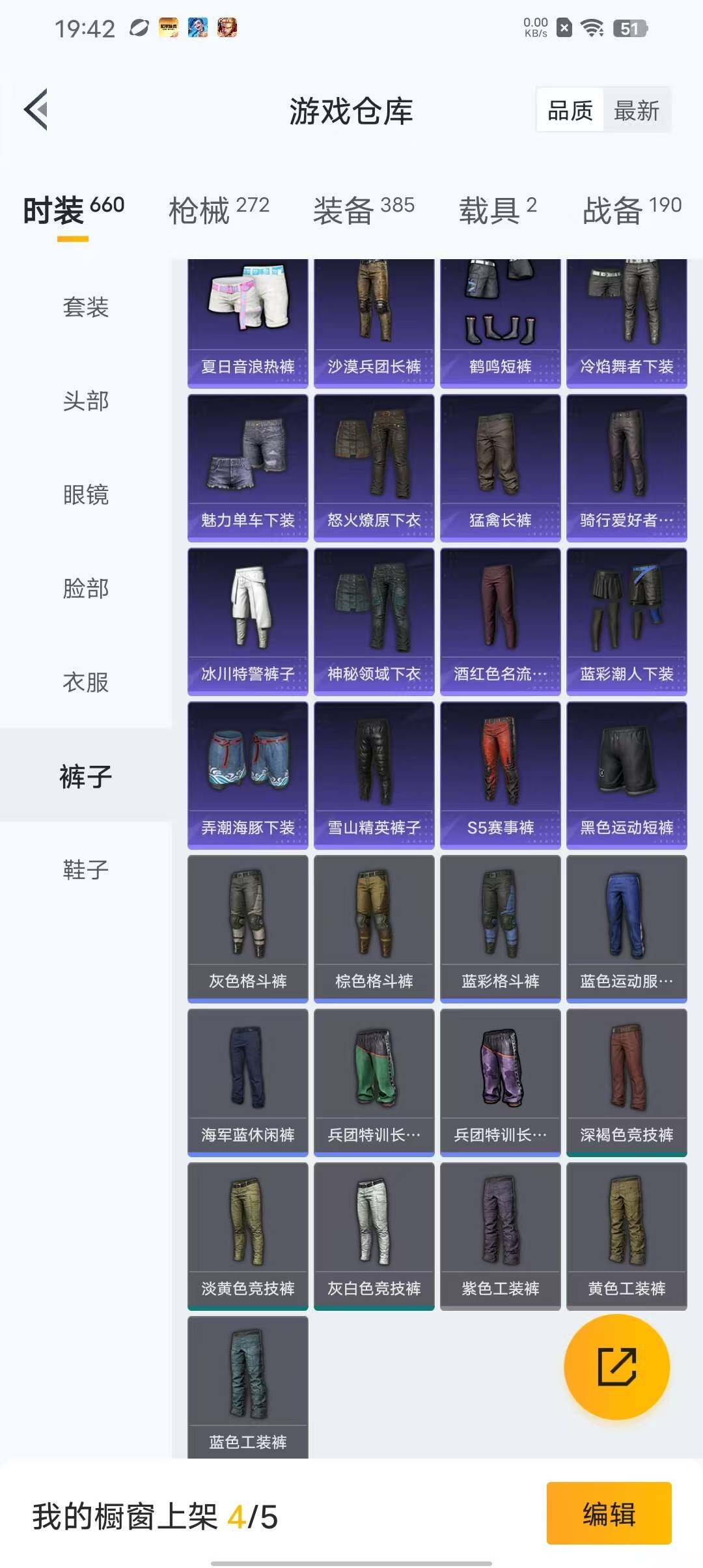Open the 酒红色名流 truncated item
Viewport: 703px width, 1568px height.
501,619
